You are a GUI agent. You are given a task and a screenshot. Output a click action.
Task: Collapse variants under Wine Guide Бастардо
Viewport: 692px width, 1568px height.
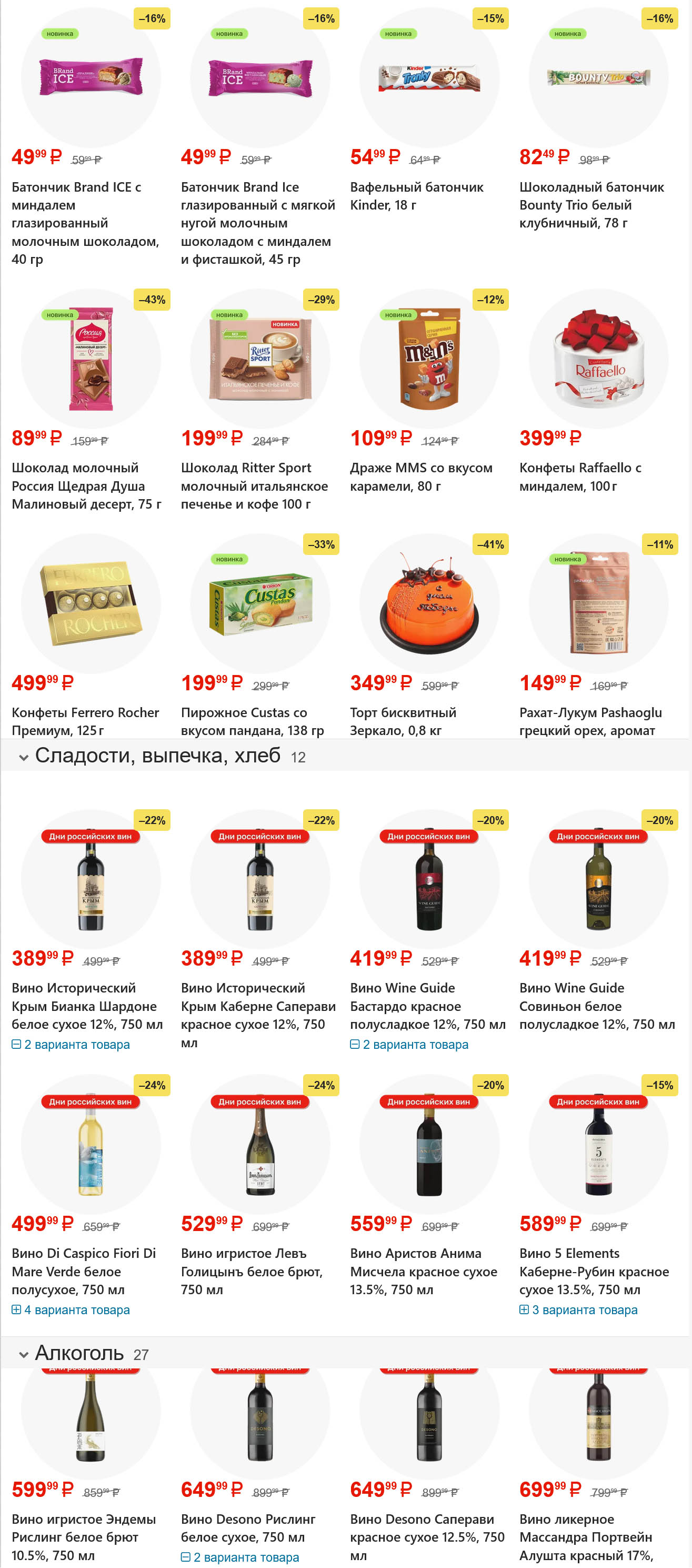[409, 1045]
